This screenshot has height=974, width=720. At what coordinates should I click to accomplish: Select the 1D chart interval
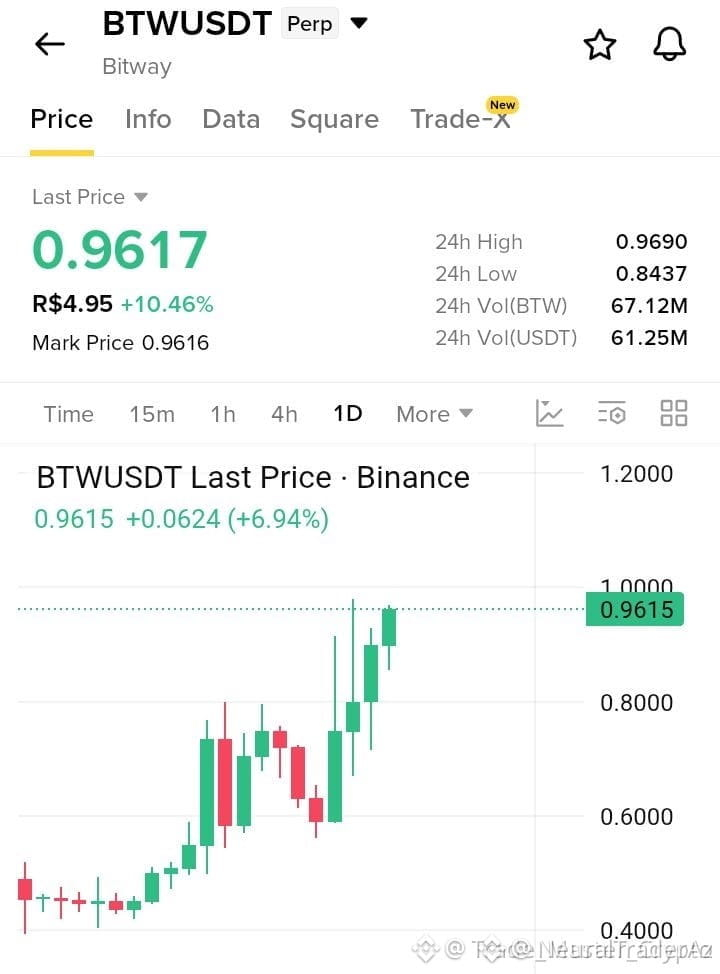coord(348,414)
